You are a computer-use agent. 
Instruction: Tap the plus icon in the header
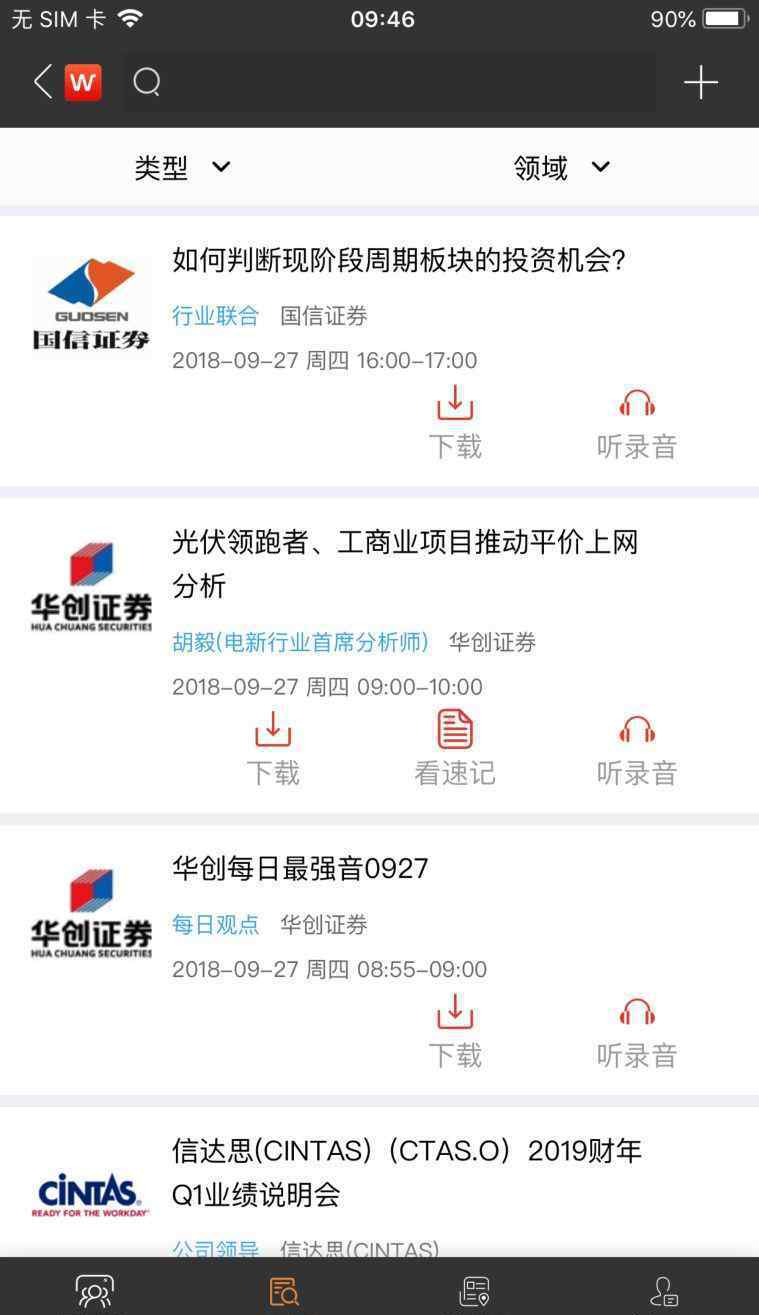coord(701,82)
